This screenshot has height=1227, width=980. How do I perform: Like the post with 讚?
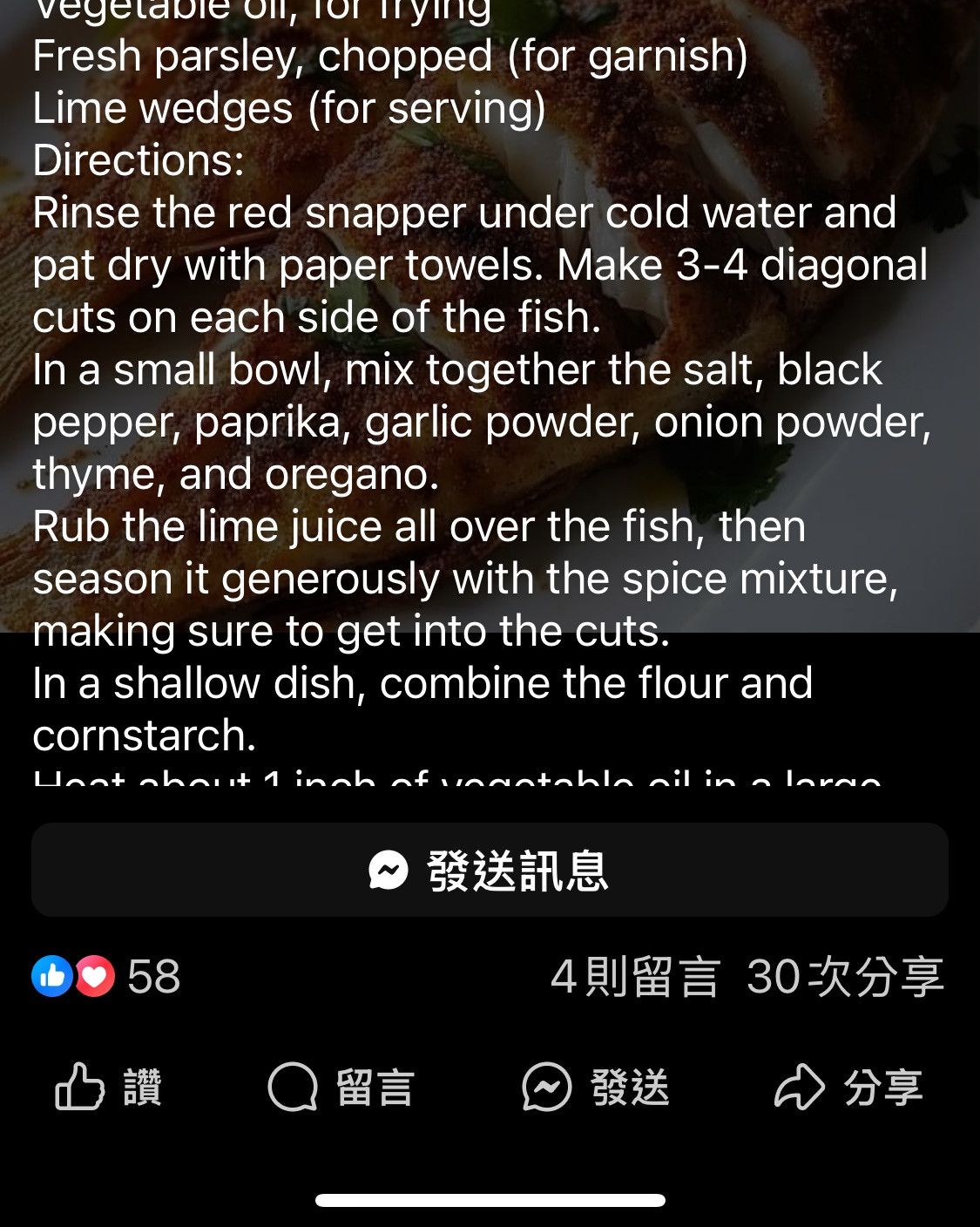pyautogui.click(x=109, y=1087)
